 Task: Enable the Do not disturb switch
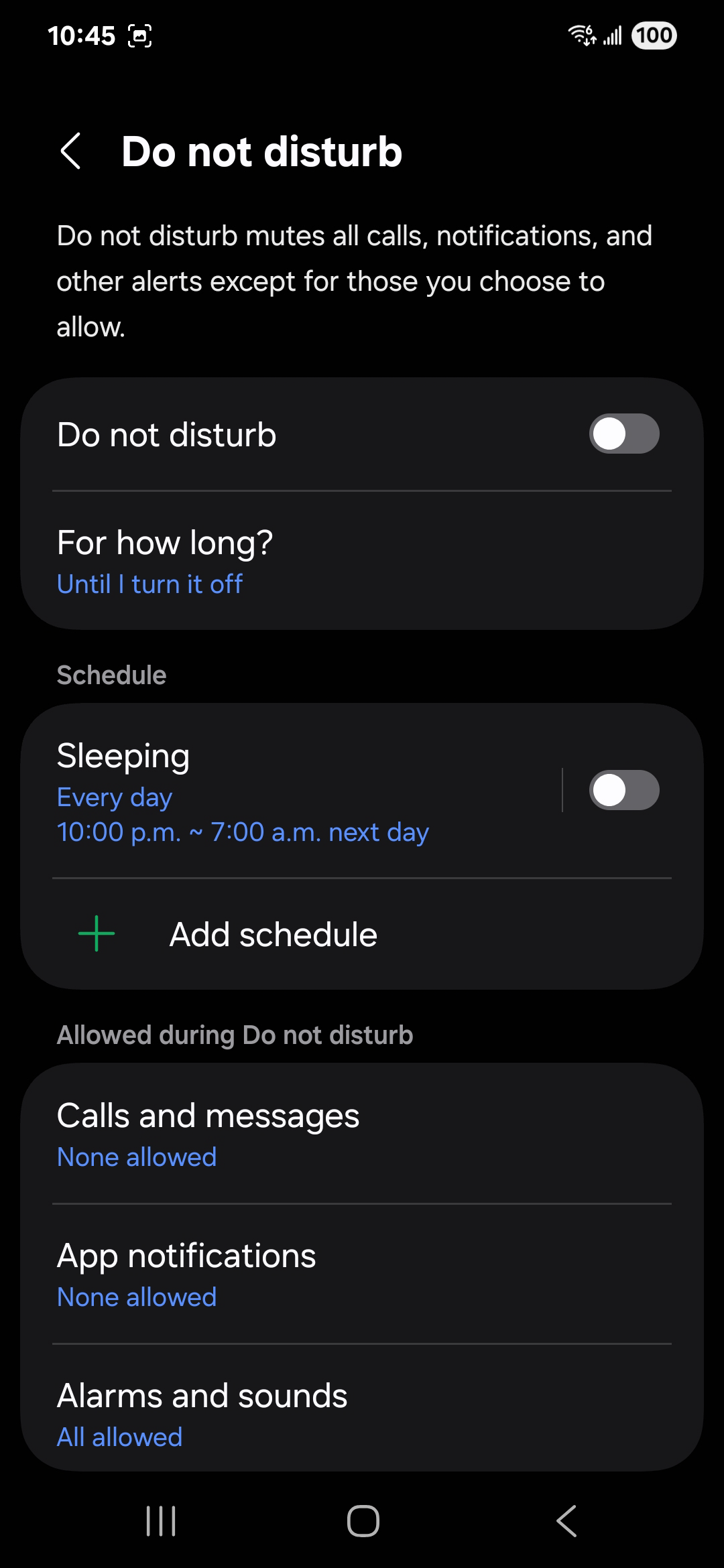[623, 434]
